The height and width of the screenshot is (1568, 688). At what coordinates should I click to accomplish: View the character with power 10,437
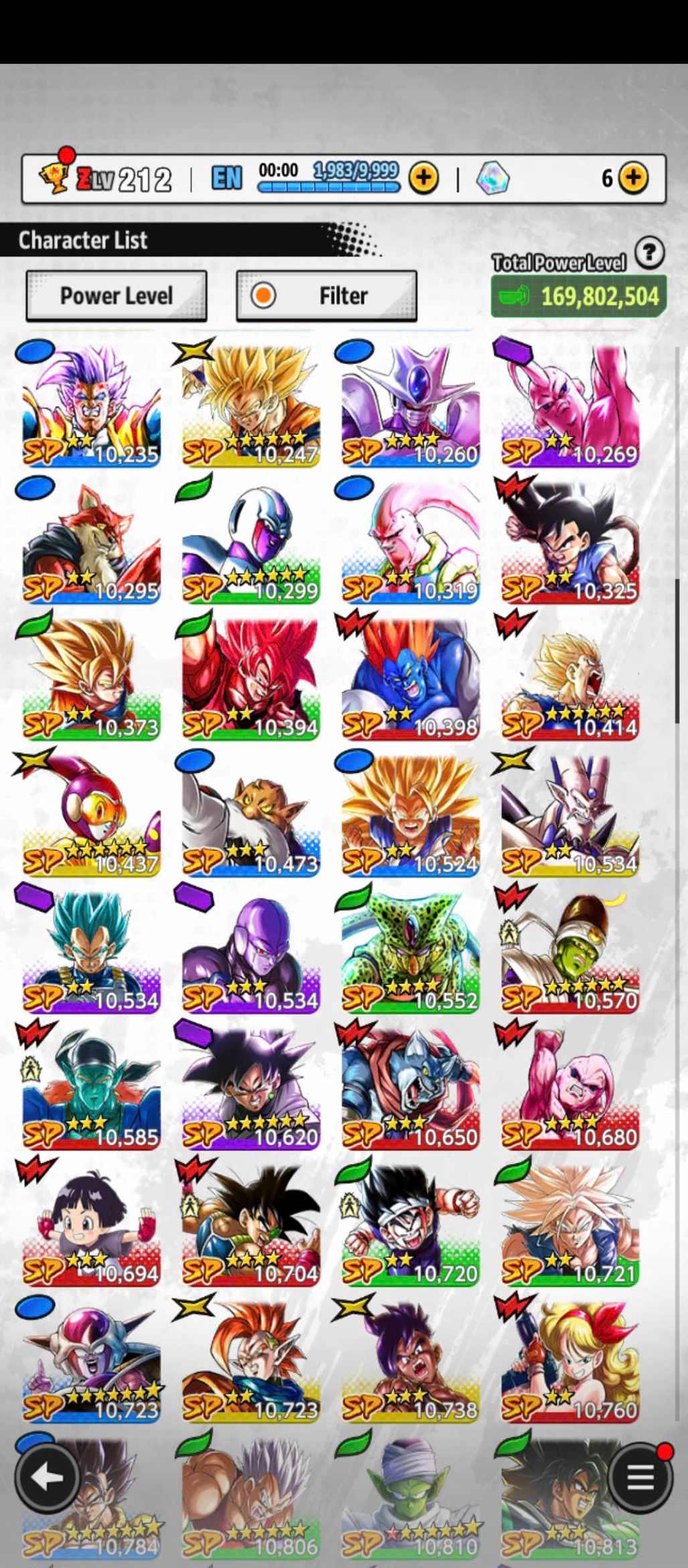click(x=91, y=815)
